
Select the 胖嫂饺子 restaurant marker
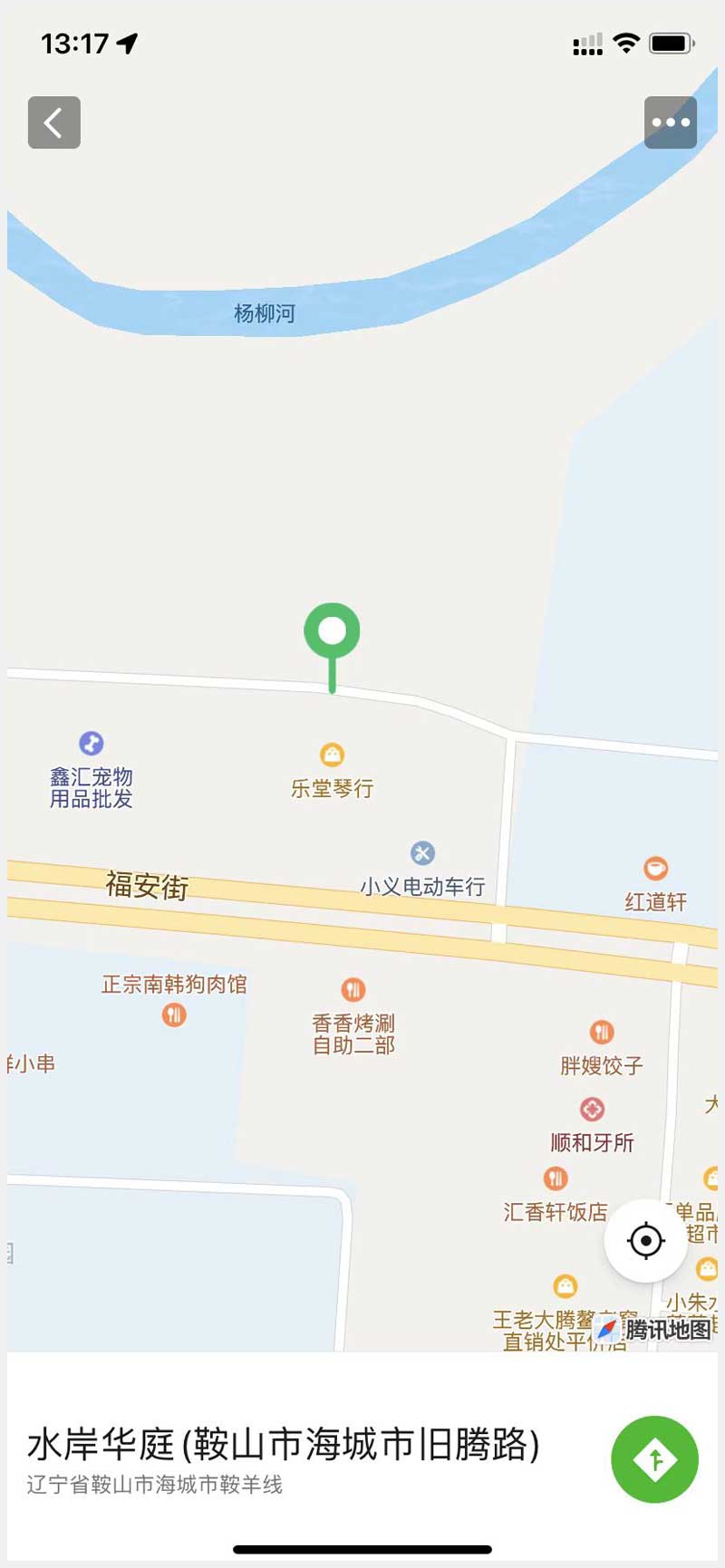coord(602,1032)
